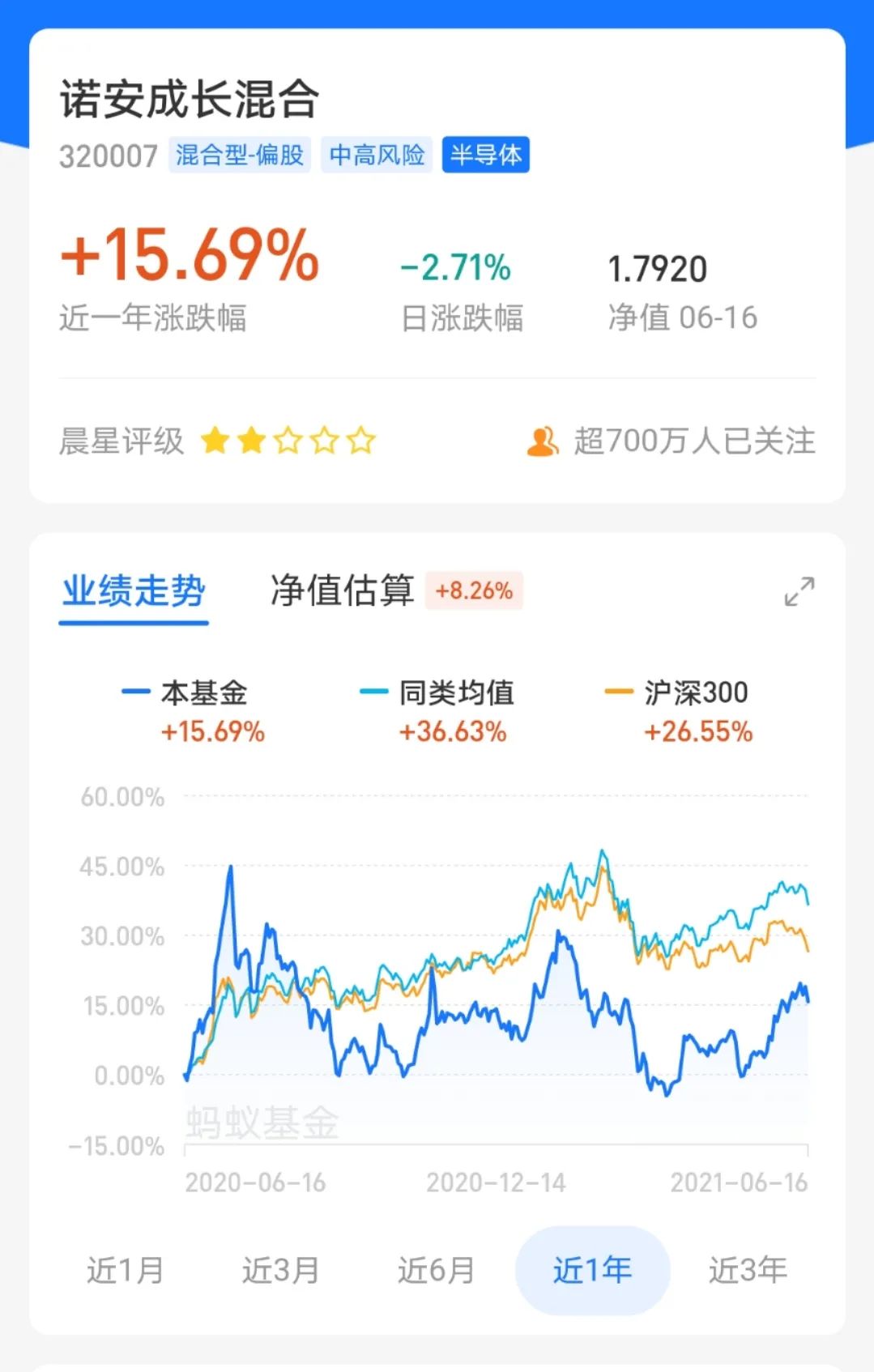Open the 近3年 performance view
This screenshot has width=874, height=1372.
click(x=747, y=1270)
